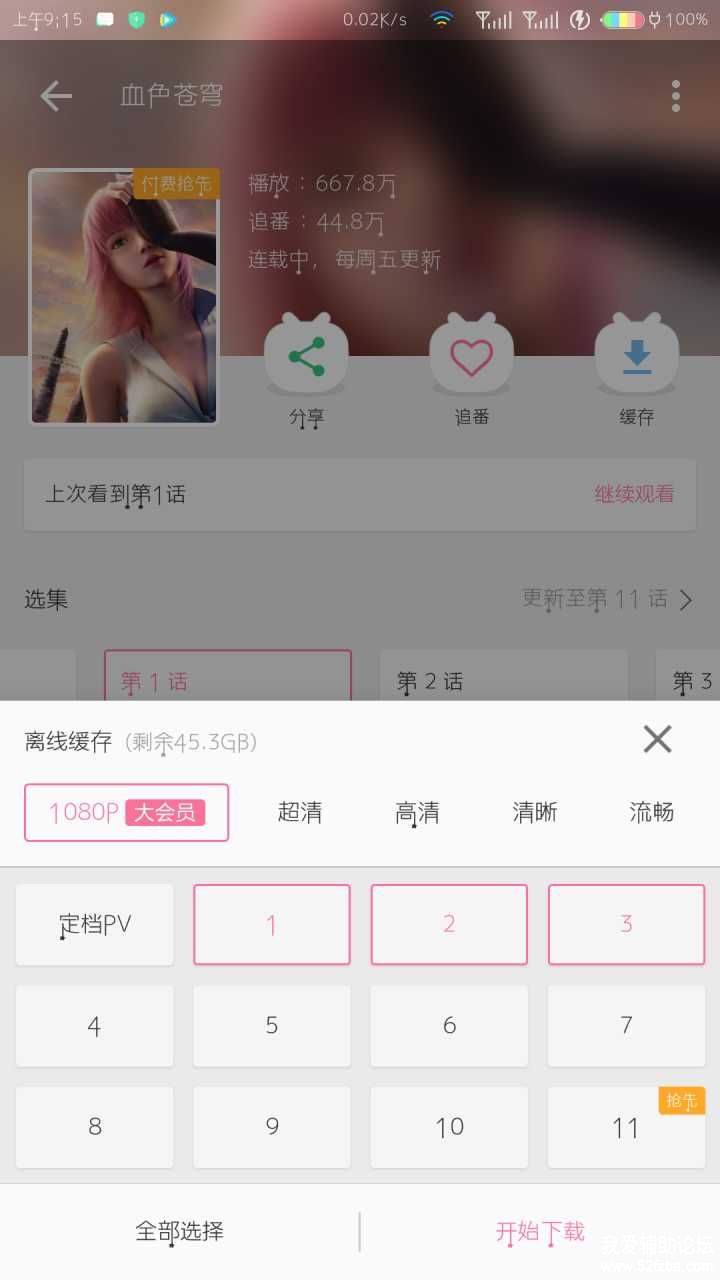720x1280 pixels.
Task: Select episode 10 for download
Action: 449,1127
